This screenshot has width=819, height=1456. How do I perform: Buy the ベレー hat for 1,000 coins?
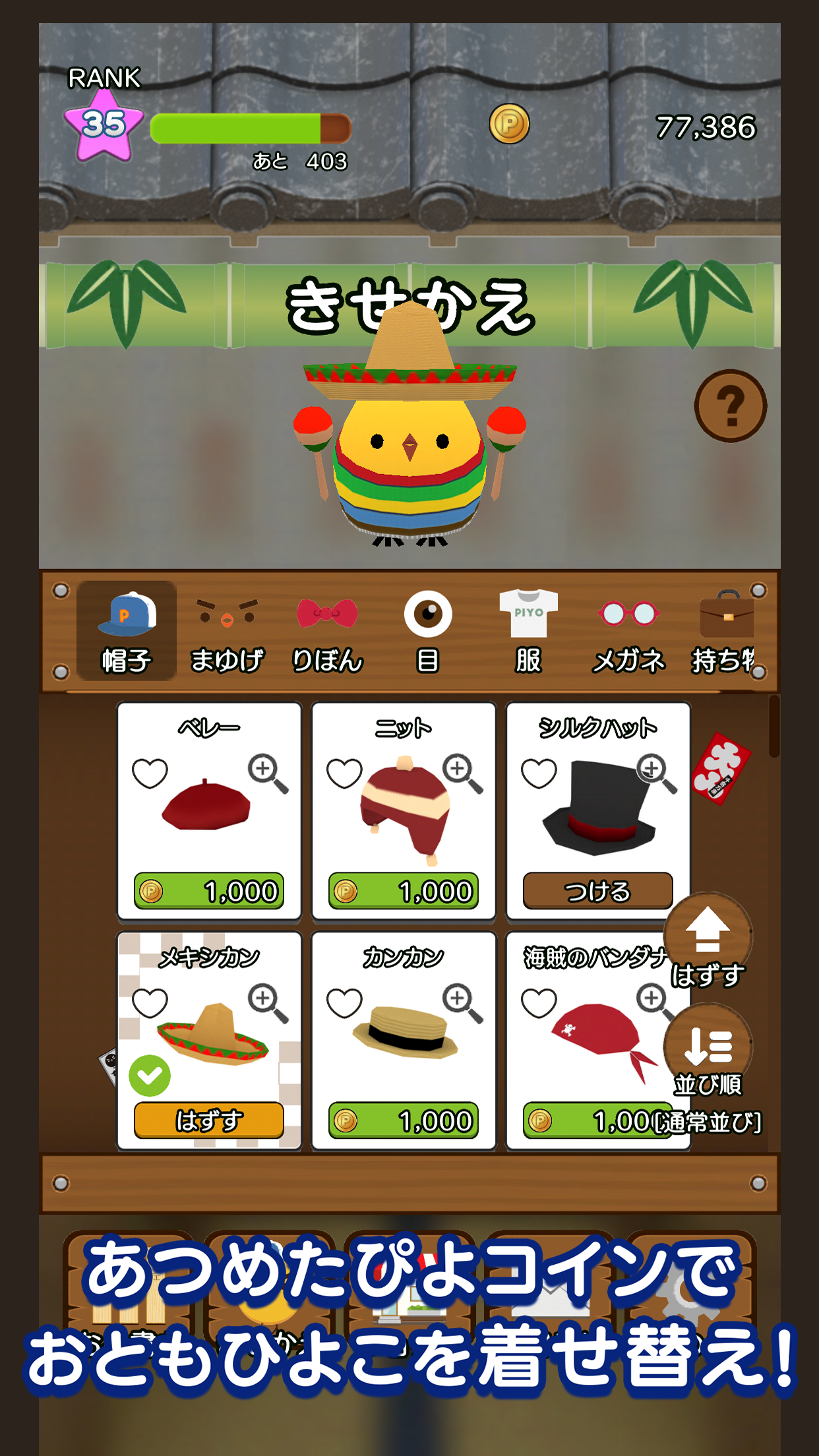coord(209,891)
